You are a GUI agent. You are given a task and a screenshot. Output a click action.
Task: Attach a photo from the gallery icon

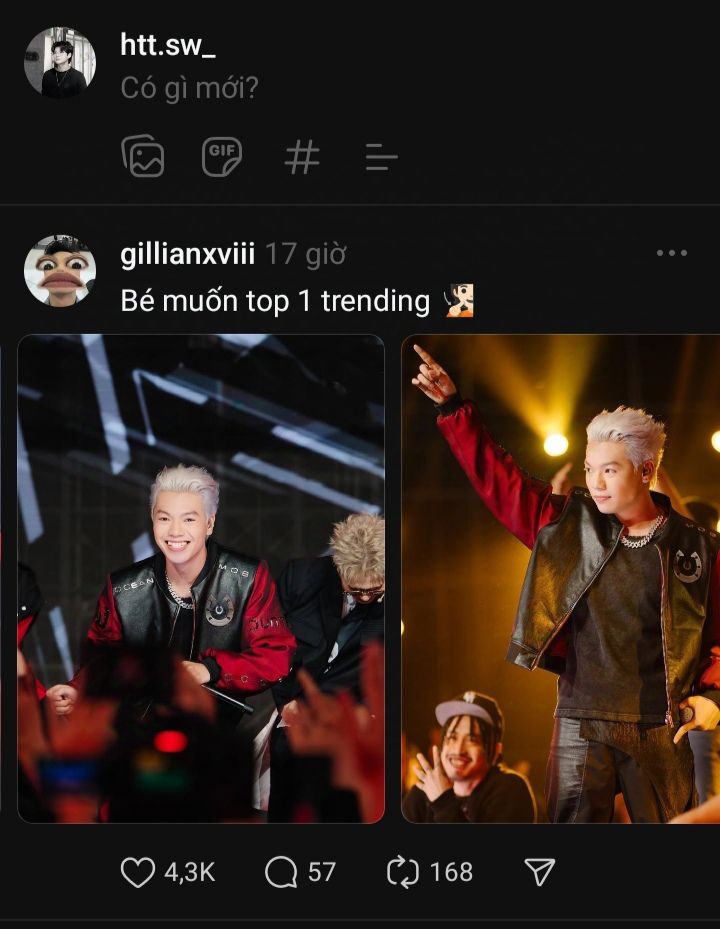point(143,156)
